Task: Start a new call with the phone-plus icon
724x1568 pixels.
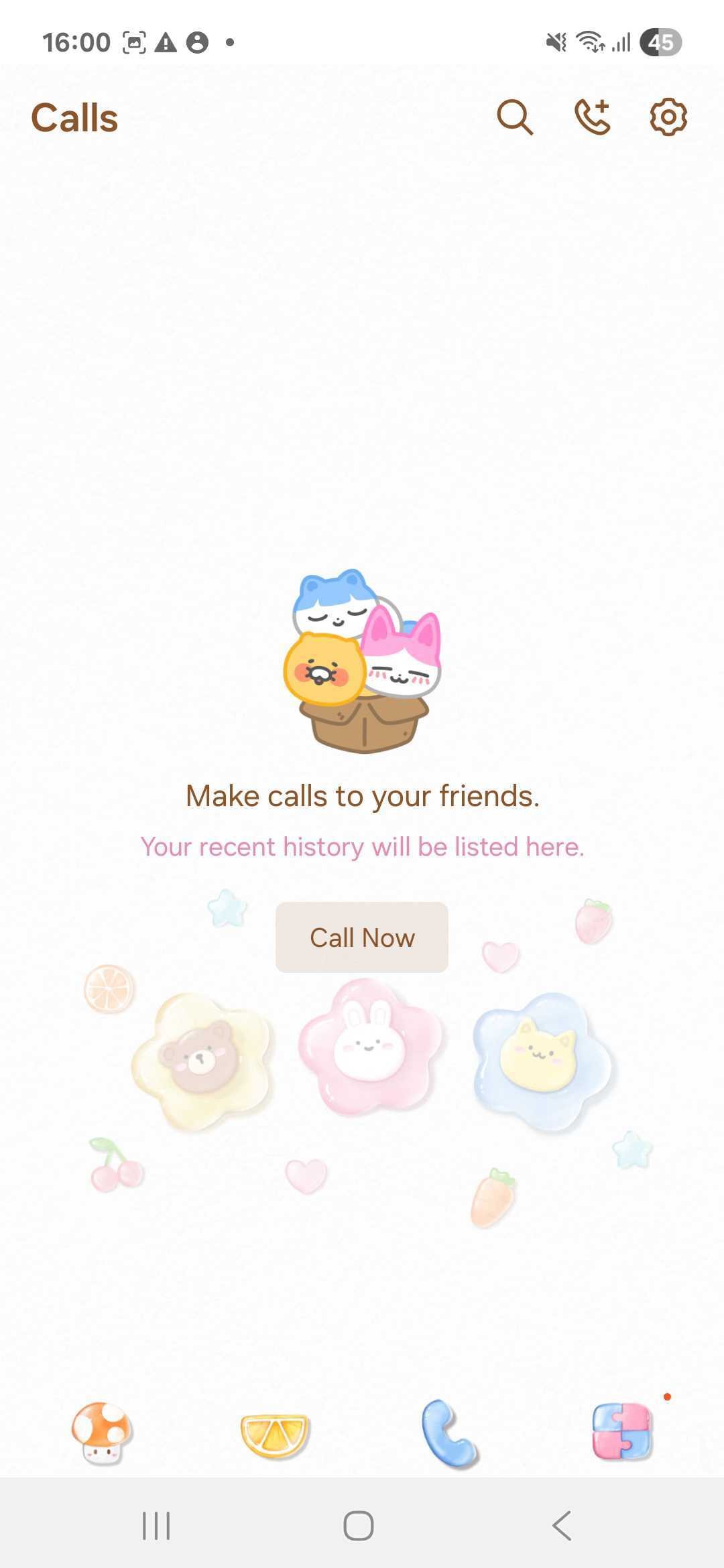Action: click(593, 118)
